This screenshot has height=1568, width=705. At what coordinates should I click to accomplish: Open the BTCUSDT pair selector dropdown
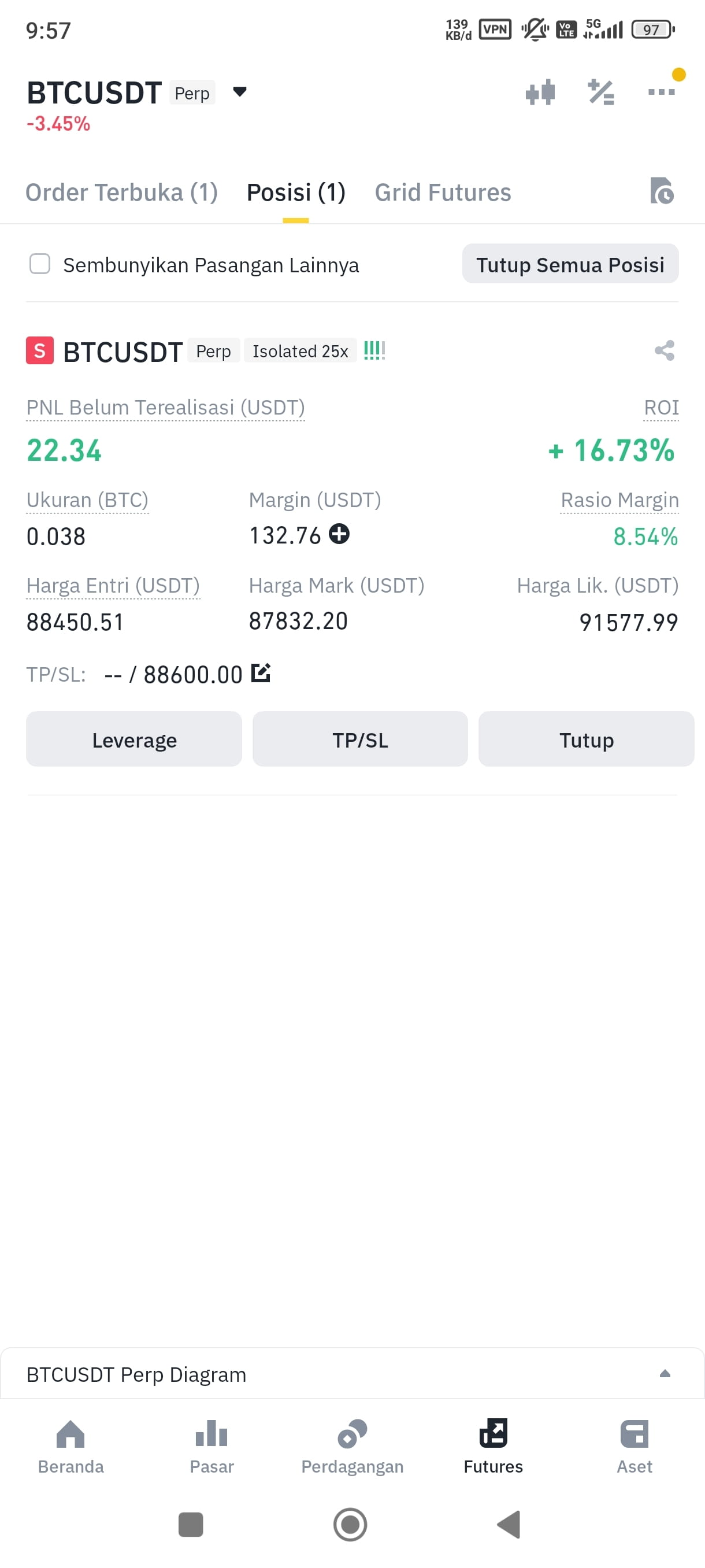[239, 92]
